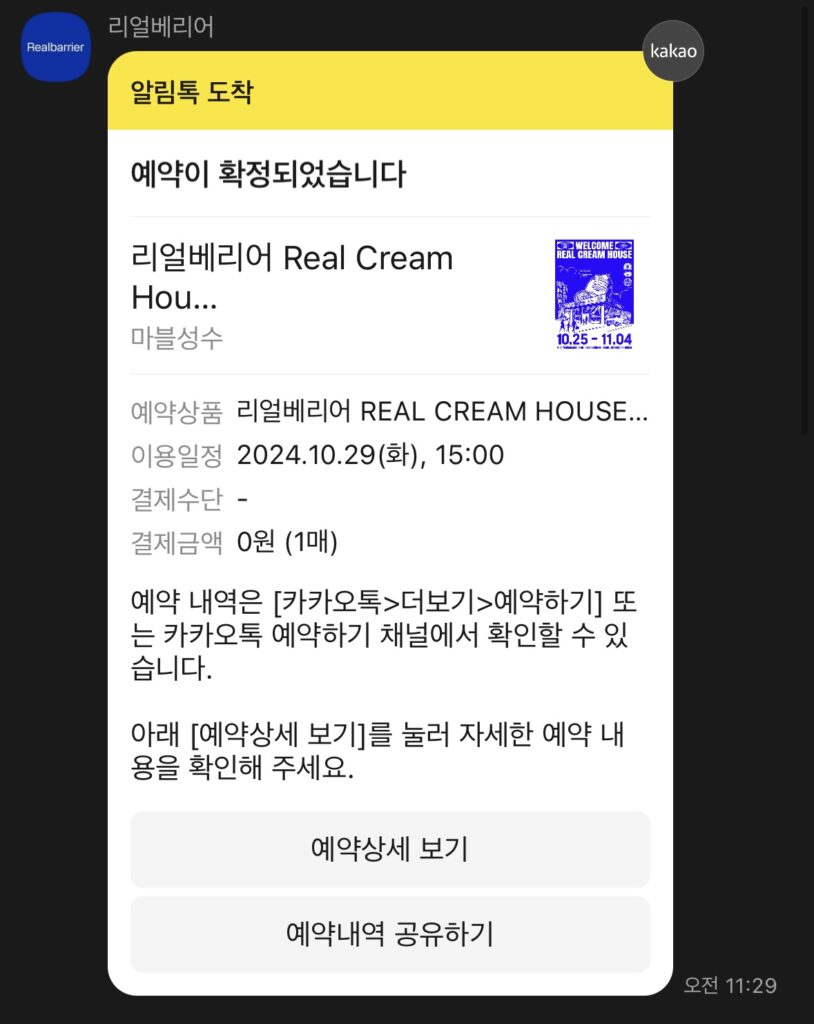This screenshot has width=814, height=1024.
Task: Open Realbarrier channel profile picture
Action: pos(56,47)
